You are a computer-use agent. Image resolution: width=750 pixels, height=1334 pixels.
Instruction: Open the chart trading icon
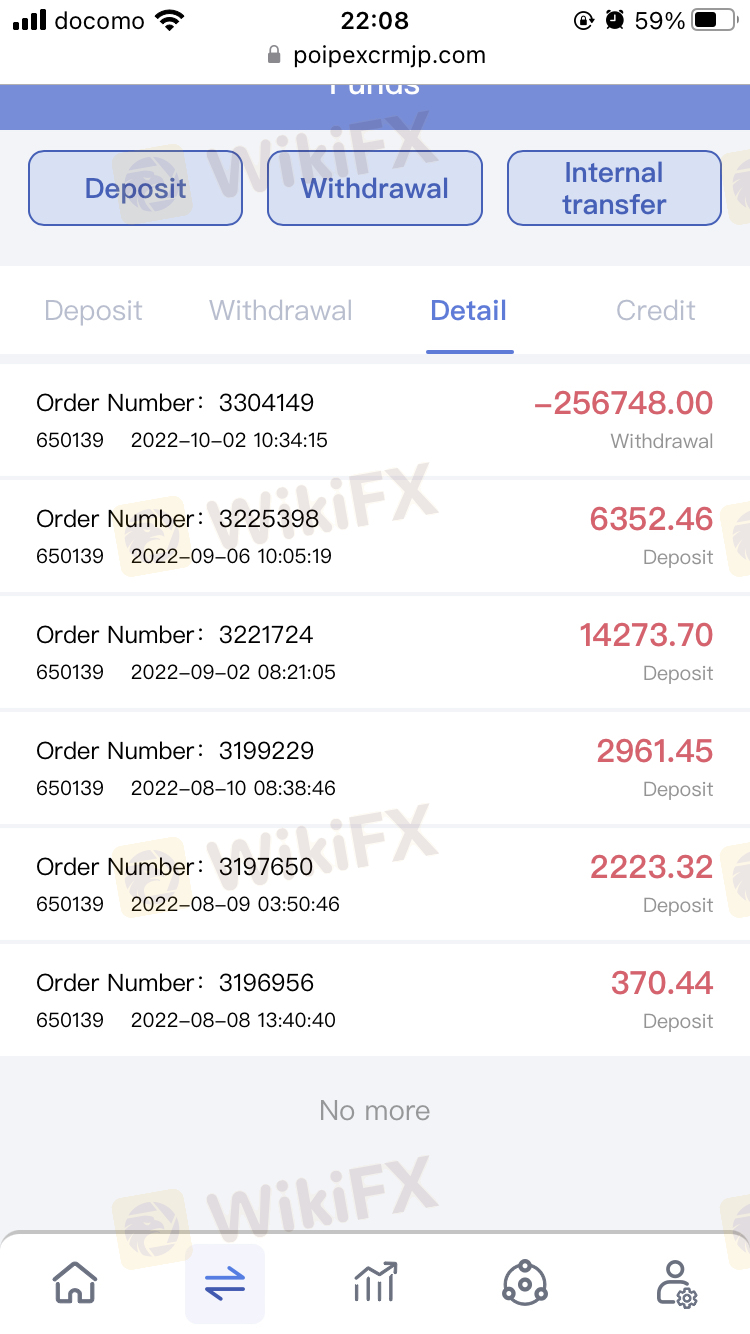tap(375, 1283)
